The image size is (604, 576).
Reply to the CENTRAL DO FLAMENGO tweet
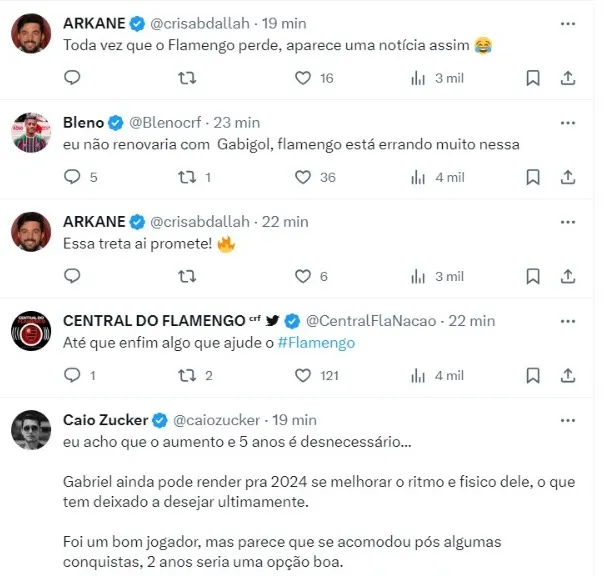click(x=72, y=375)
